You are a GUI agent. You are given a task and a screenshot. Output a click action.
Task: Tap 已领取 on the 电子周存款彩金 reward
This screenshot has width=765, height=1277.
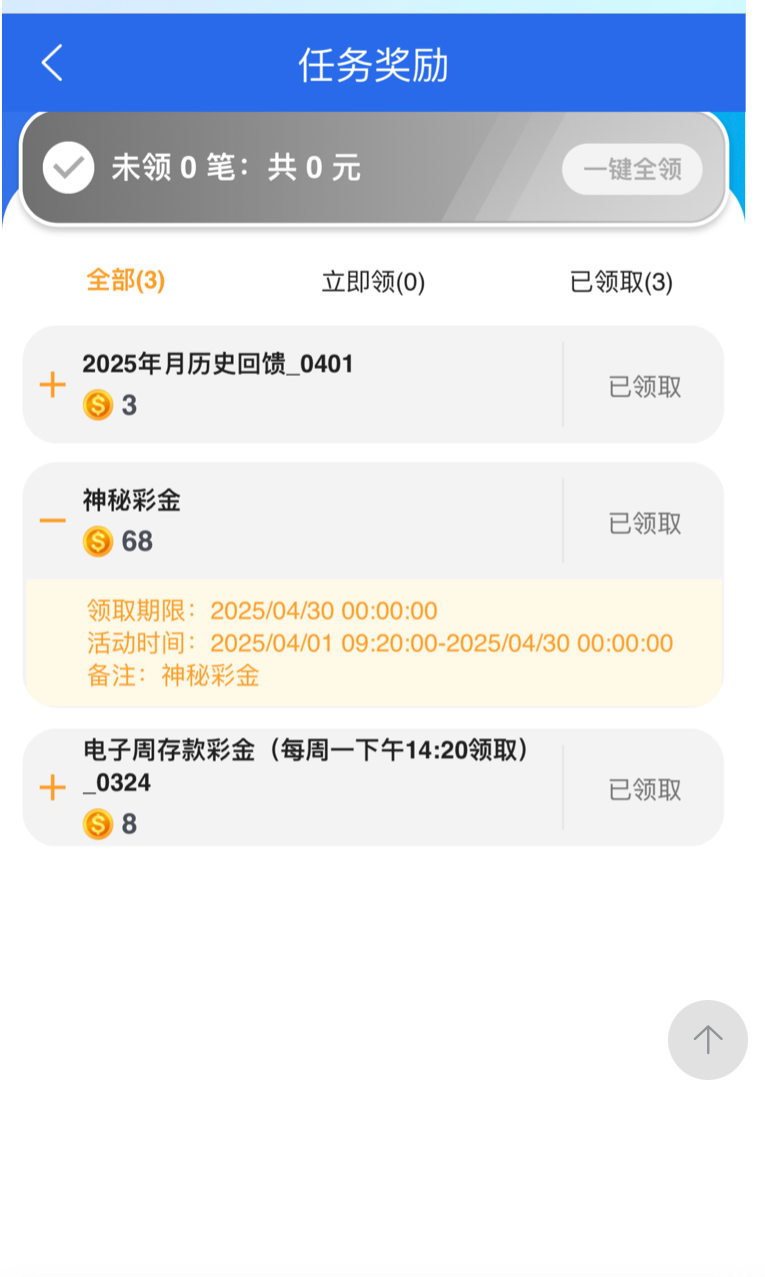(x=645, y=790)
